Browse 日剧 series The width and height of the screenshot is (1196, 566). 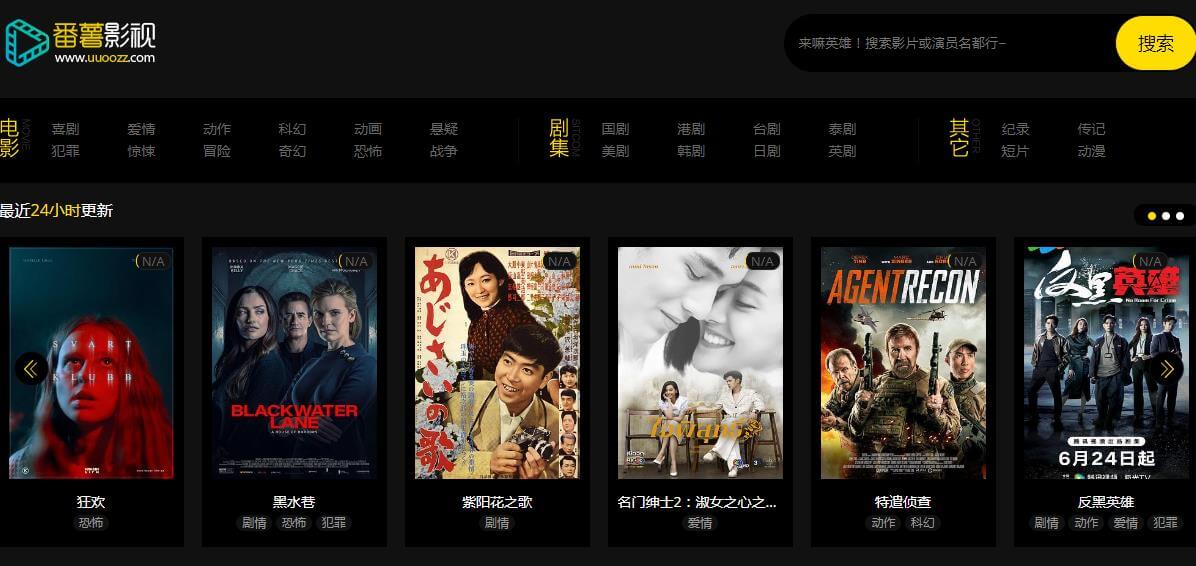[x=767, y=151]
